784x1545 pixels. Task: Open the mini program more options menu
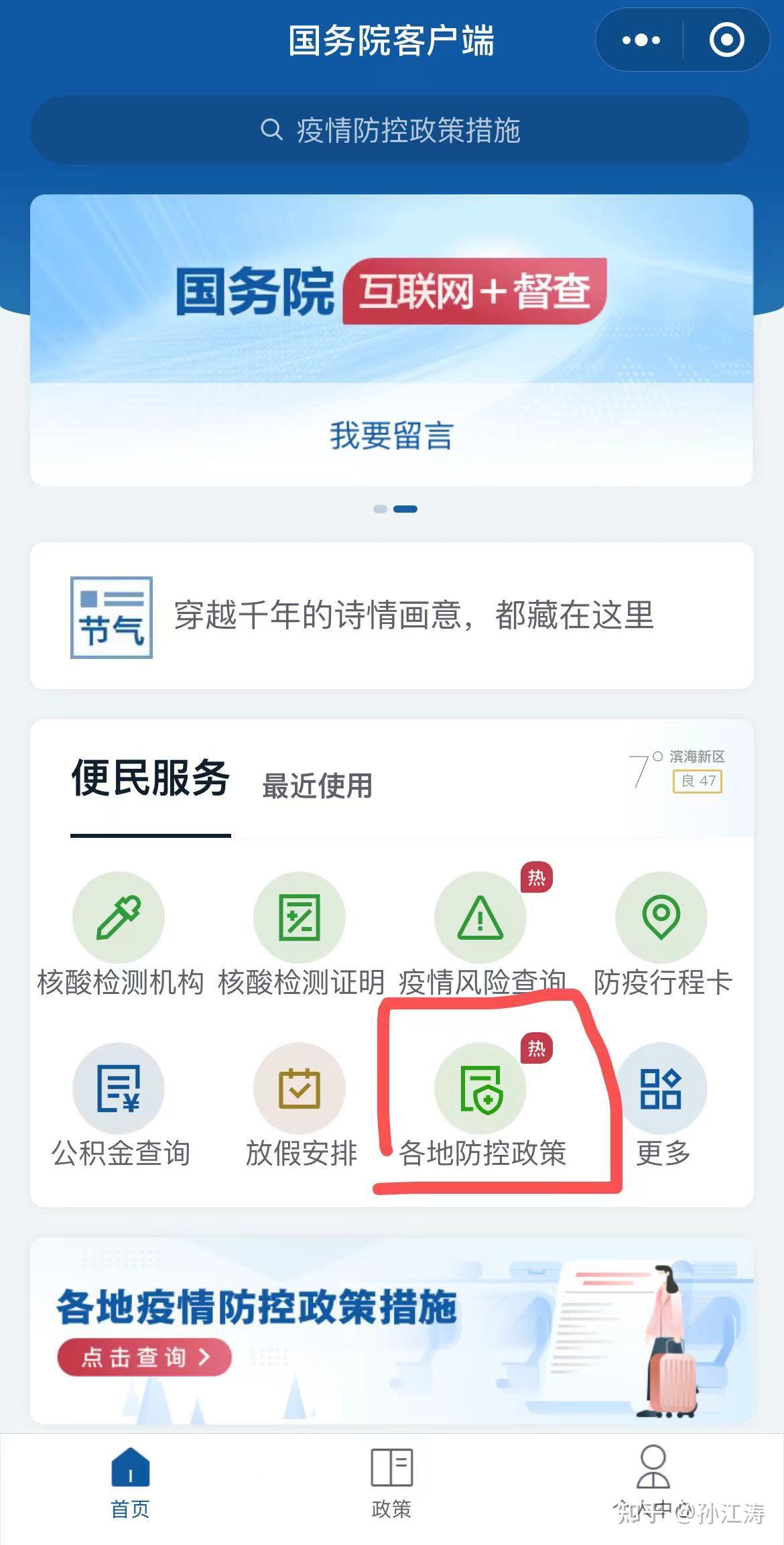pyautogui.click(x=641, y=40)
